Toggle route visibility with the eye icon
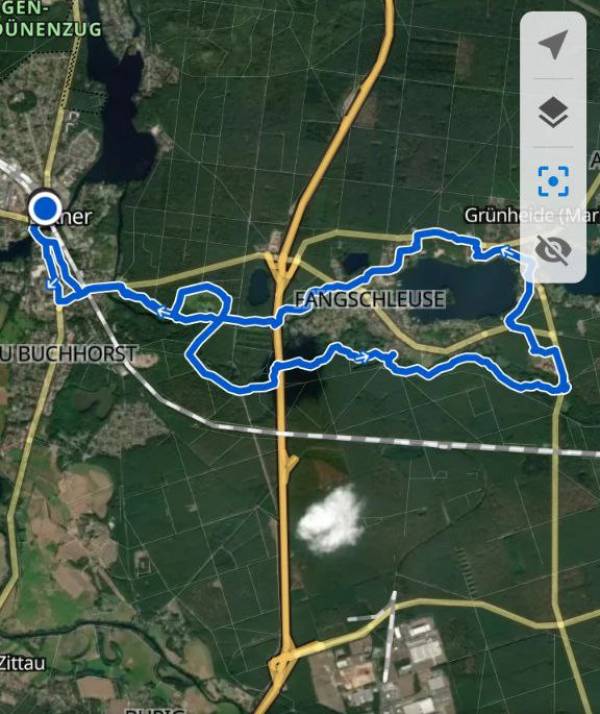 pyautogui.click(x=553, y=249)
